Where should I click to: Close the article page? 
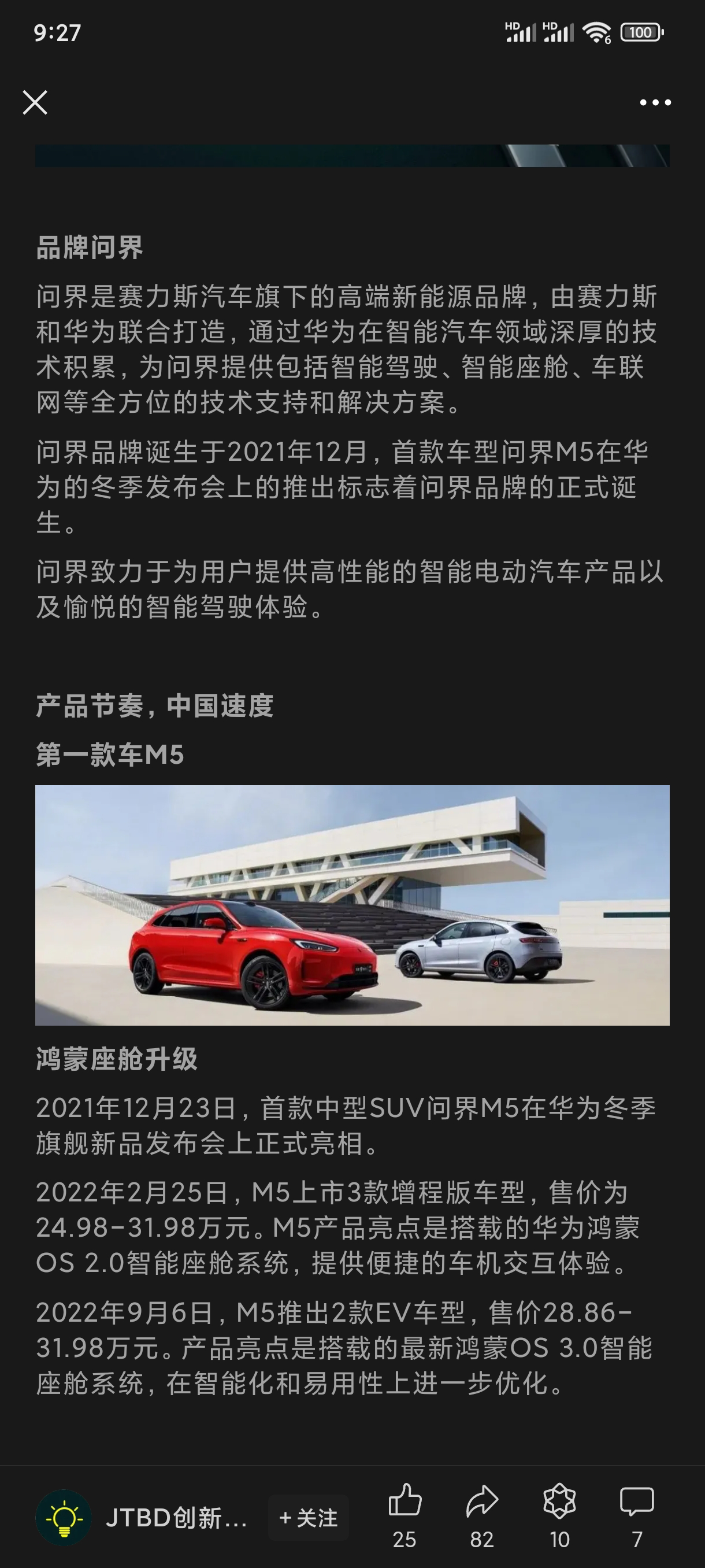[35, 102]
